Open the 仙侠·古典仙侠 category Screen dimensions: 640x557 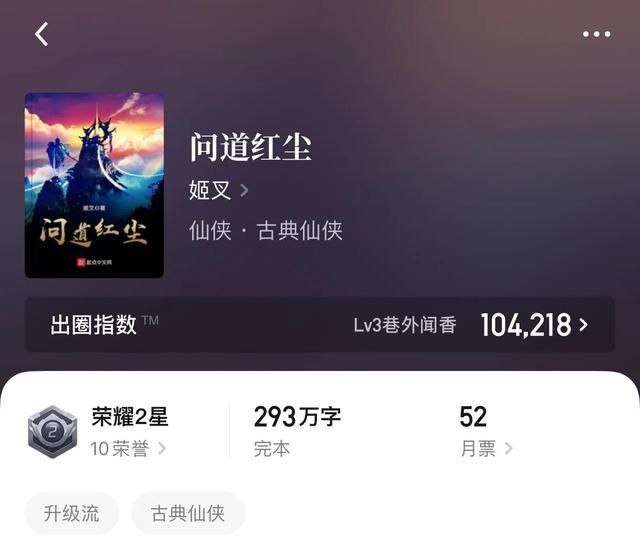266,231
